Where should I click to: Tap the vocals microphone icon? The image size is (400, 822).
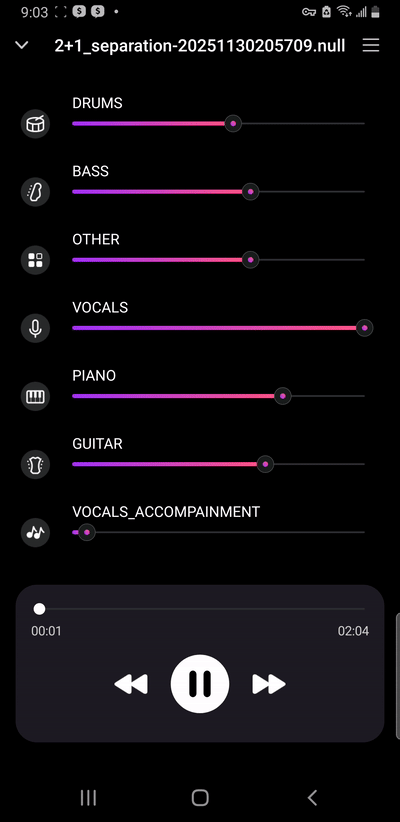[35, 328]
